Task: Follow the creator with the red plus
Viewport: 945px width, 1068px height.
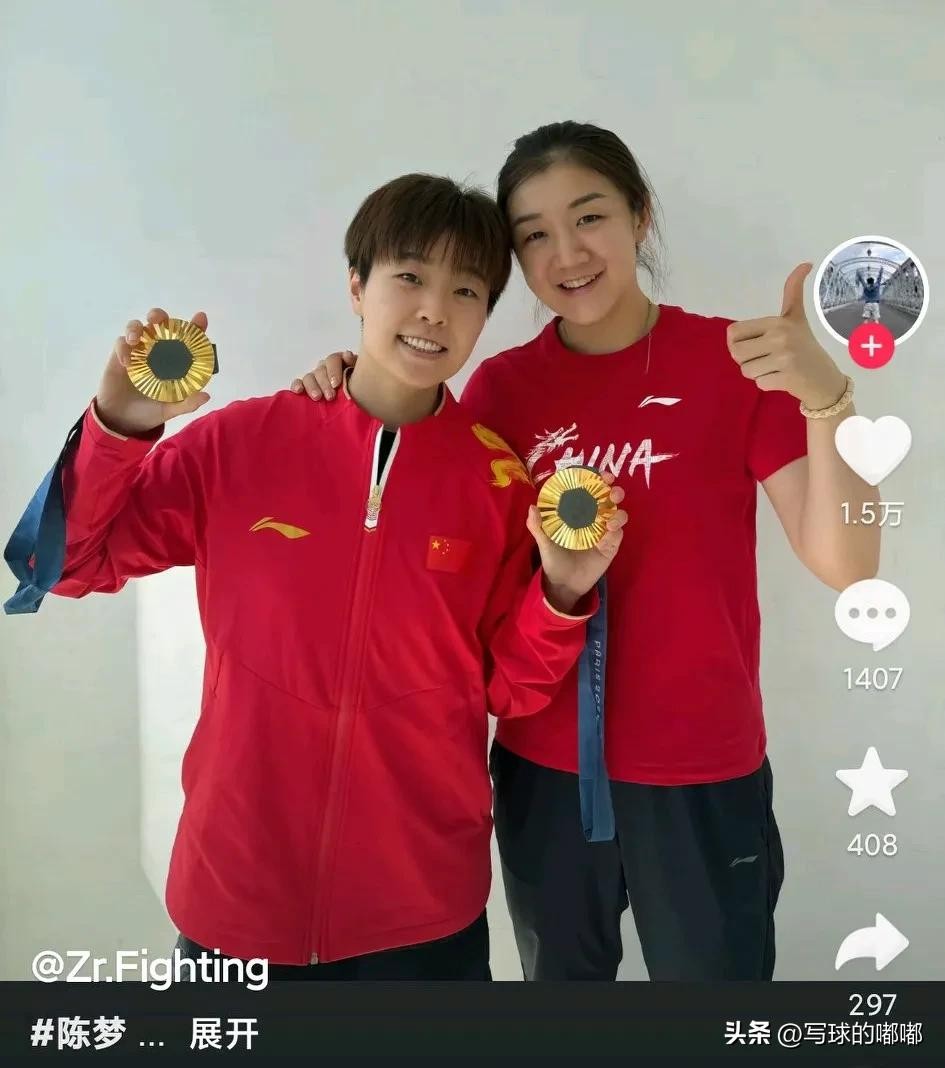Action: [x=871, y=346]
